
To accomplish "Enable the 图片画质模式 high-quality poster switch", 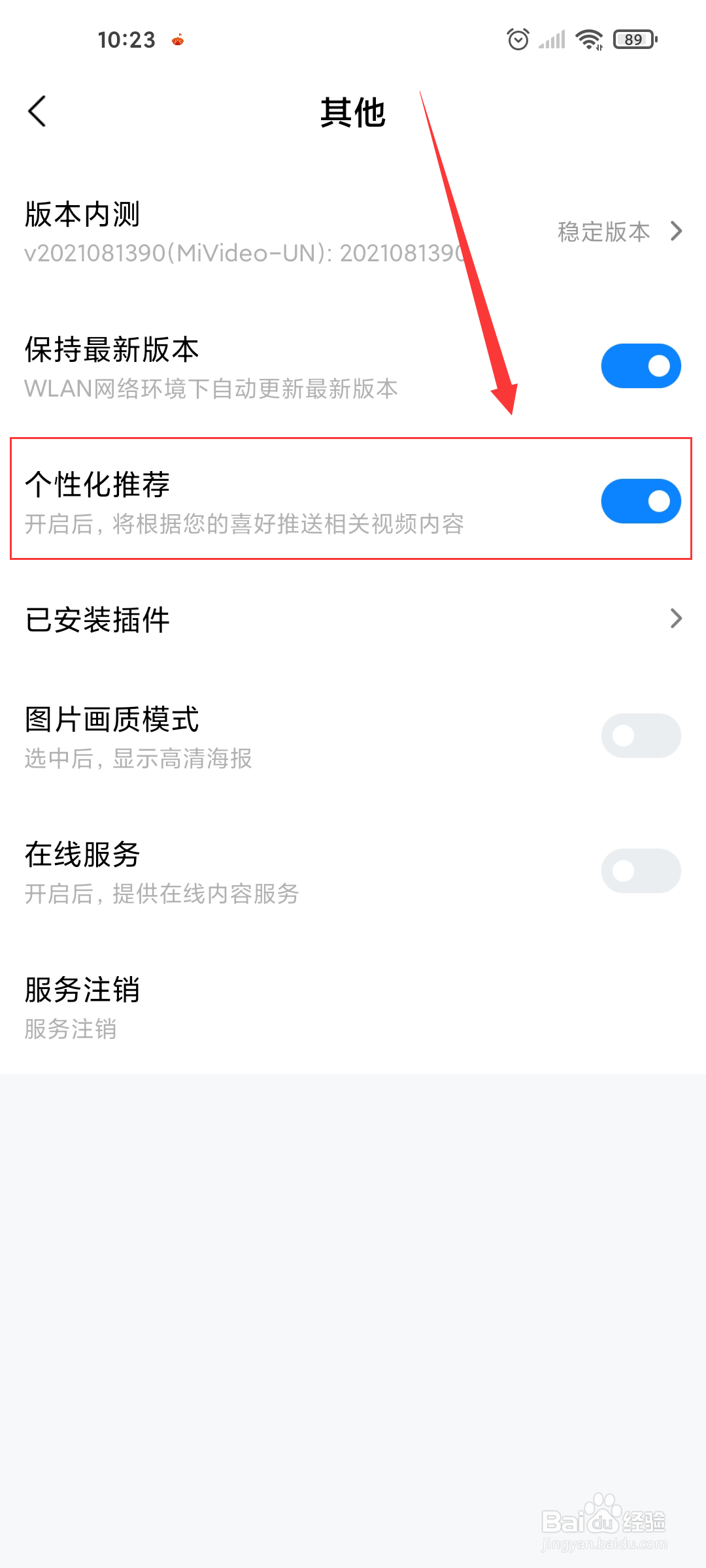I will [641, 735].
